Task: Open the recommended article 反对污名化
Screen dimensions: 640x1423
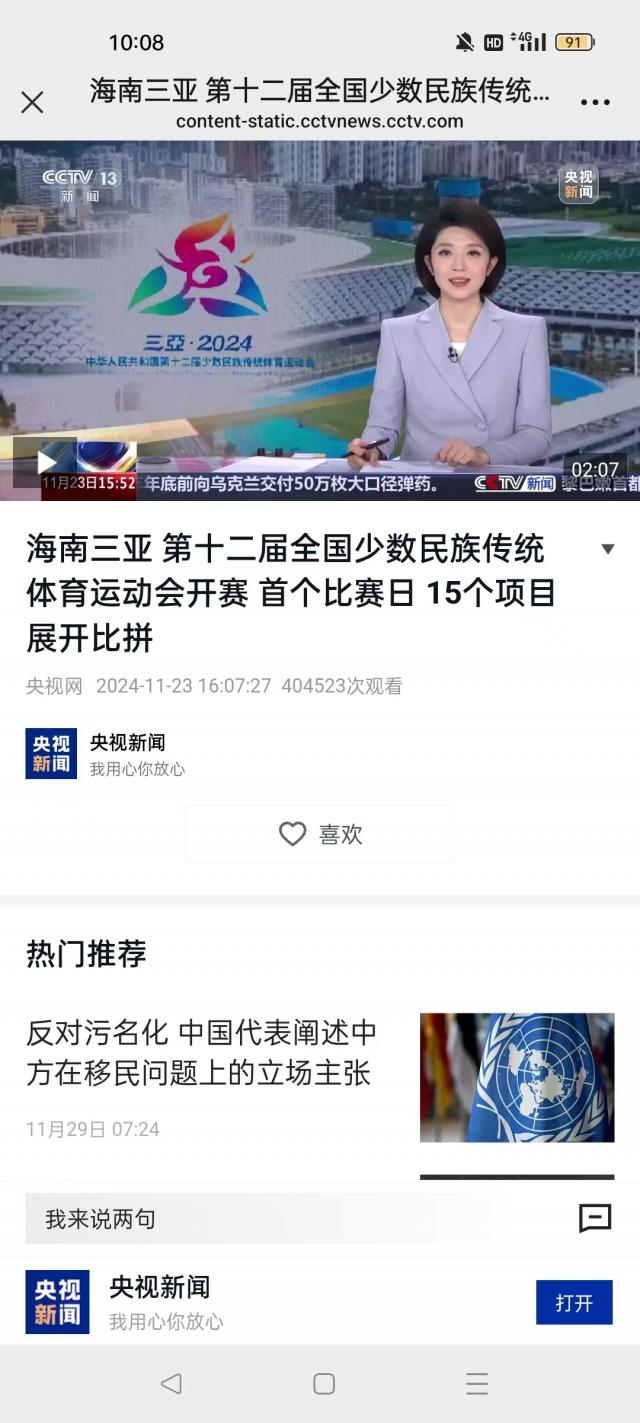Action: click(x=201, y=1052)
